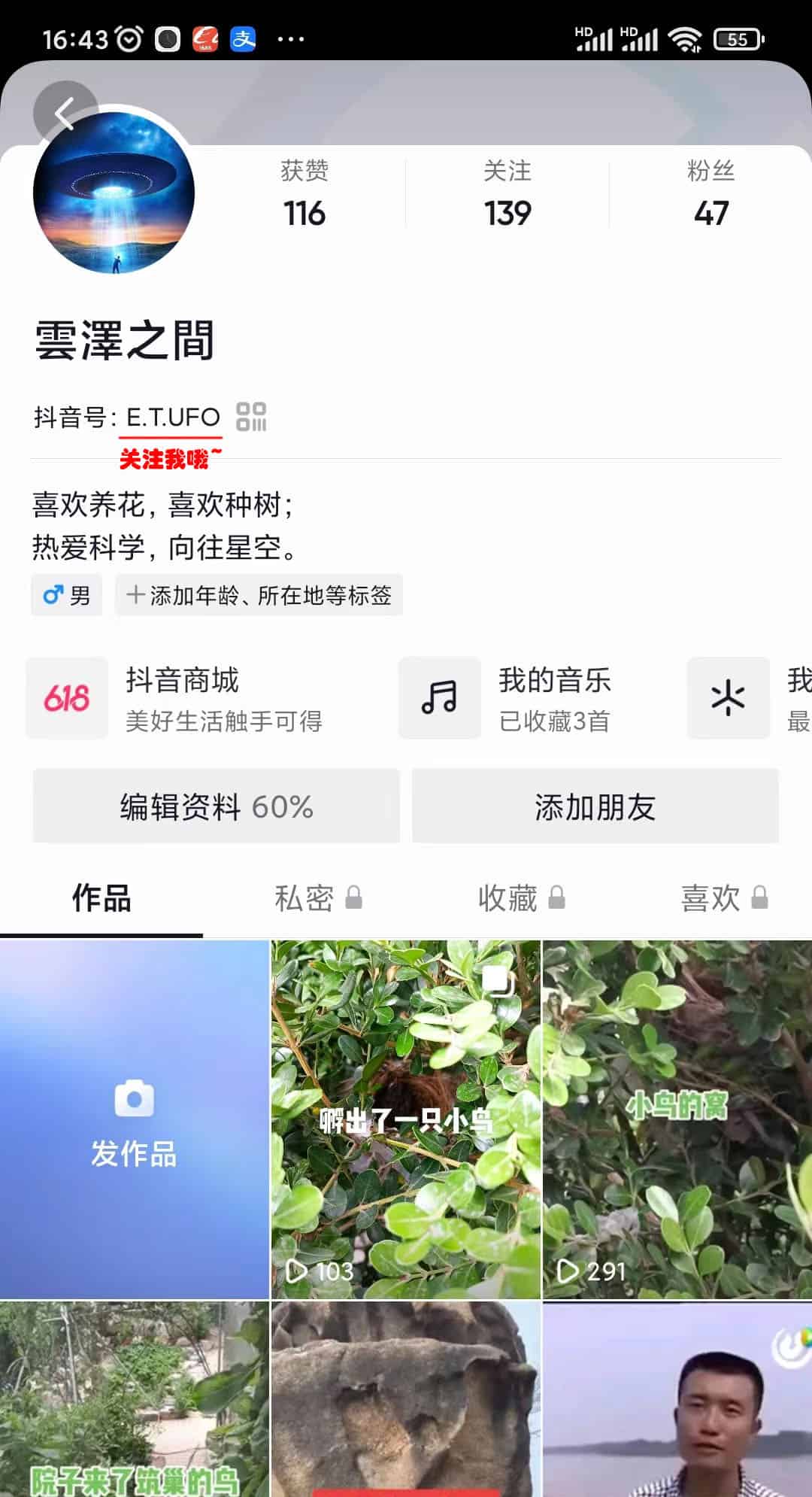Image resolution: width=812 pixels, height=1497 pixels.
Task: Select the sparkle icon on the right card
Action: tap(728, 698)
